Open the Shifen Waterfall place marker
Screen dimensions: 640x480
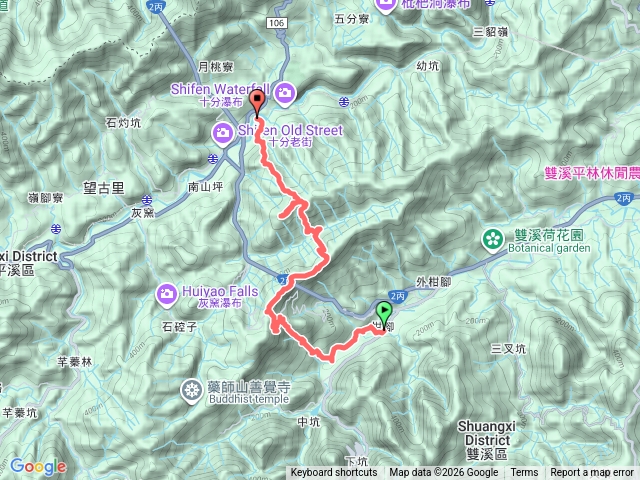285,94
